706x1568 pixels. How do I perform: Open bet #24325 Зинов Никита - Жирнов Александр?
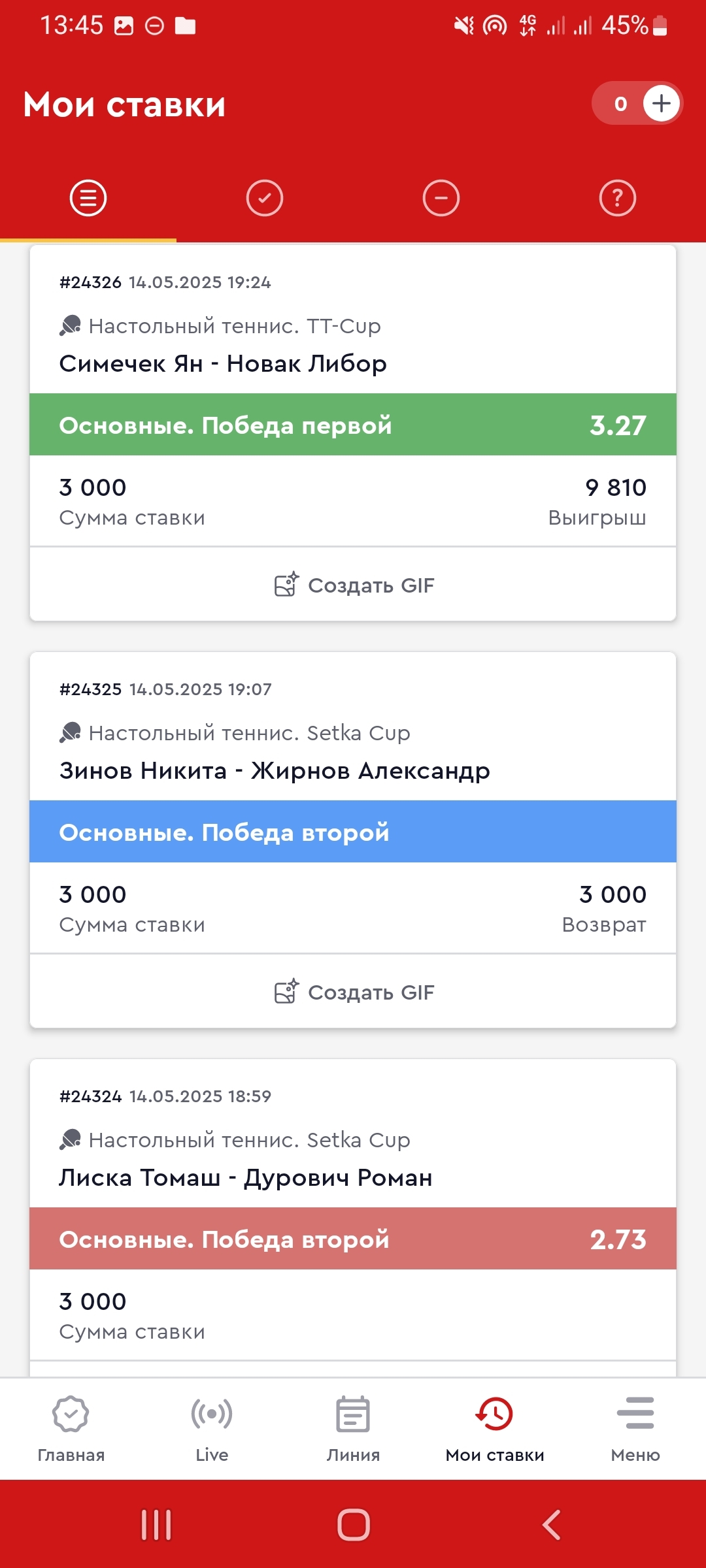click(x=353, y=802)
